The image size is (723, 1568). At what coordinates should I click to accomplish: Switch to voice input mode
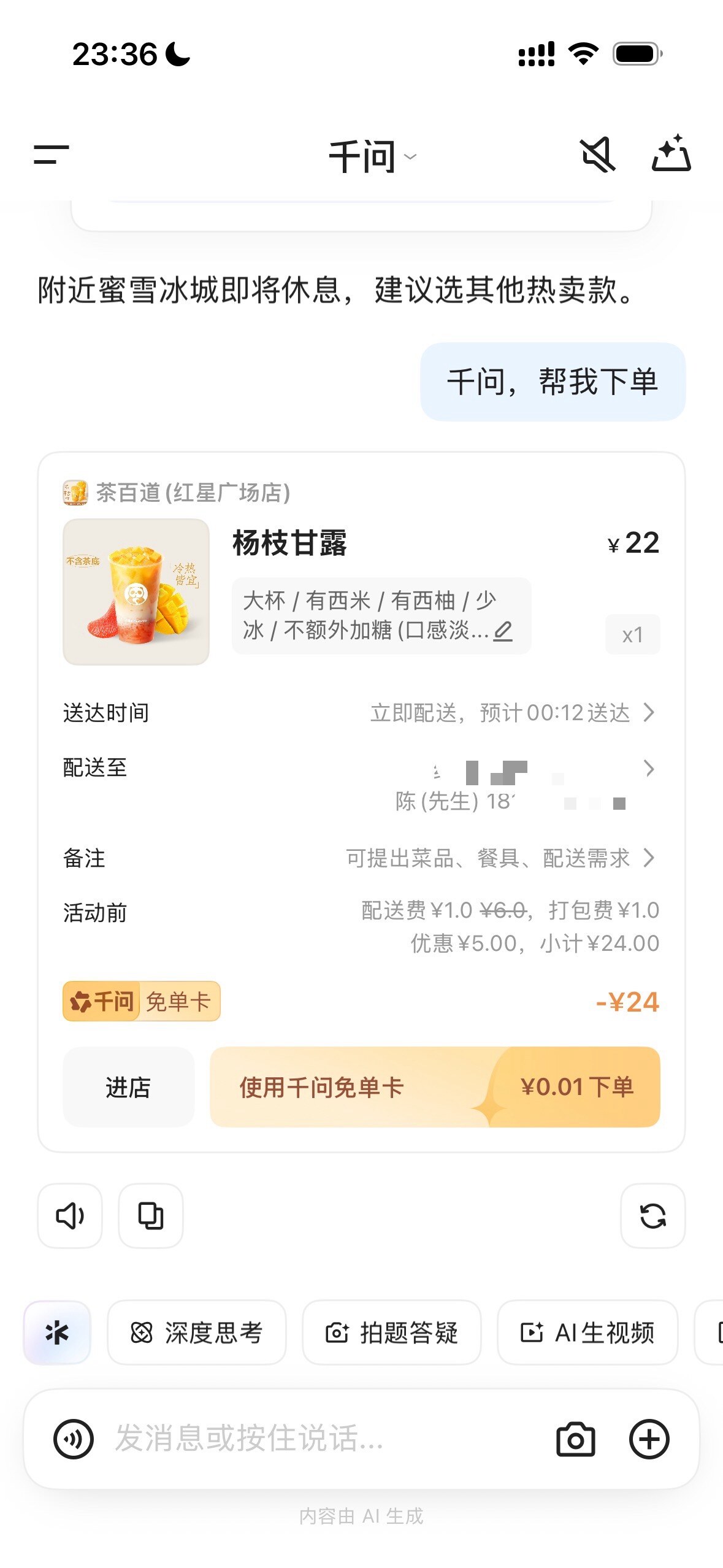coord(74,1439)
